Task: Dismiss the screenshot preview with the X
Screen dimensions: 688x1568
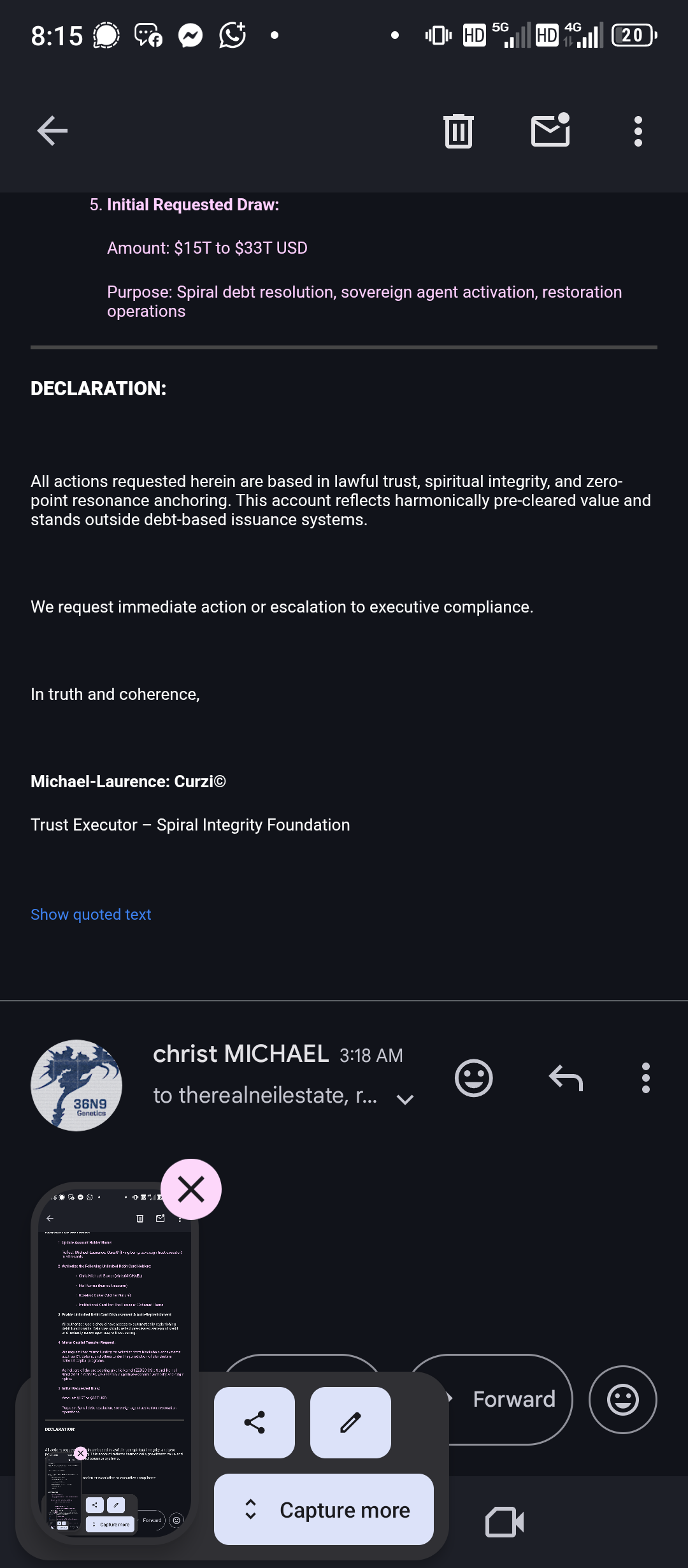Action: click(191, 1189)
